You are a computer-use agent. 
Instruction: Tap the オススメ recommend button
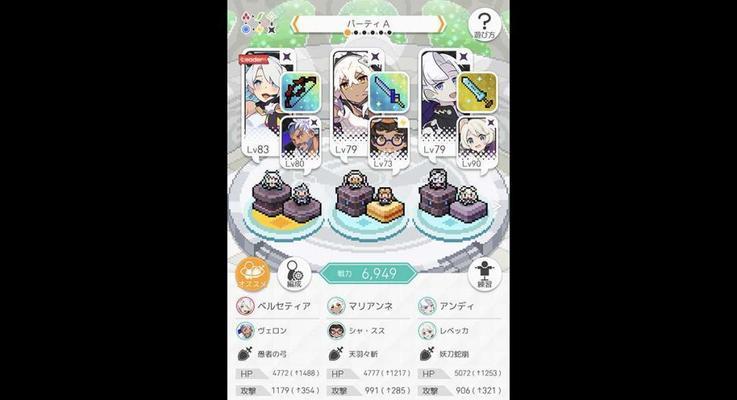(252, 274)
